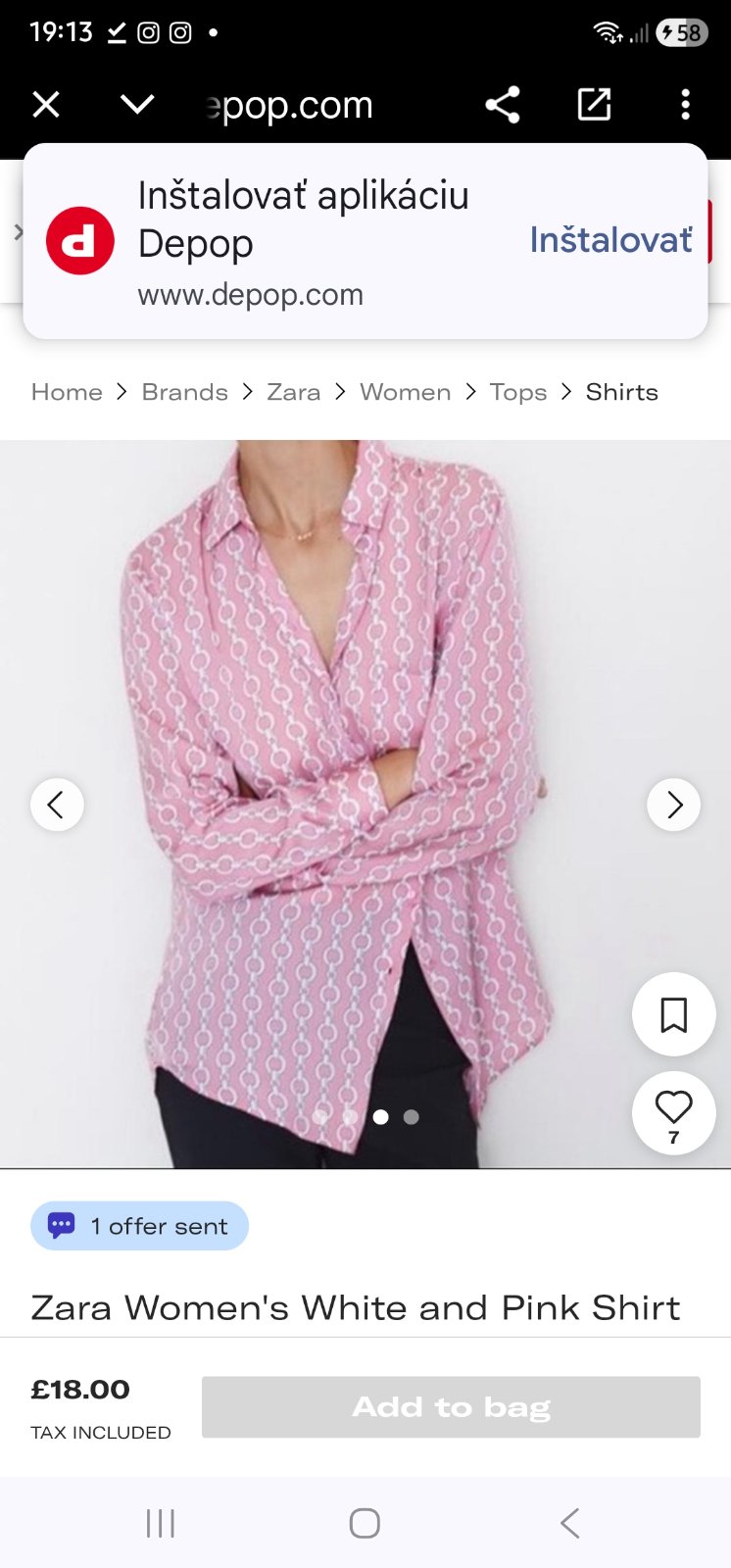731x1568 pixels.
Task: Save this shirt with the bookmark icon
Action: [x=674, y=1015]
